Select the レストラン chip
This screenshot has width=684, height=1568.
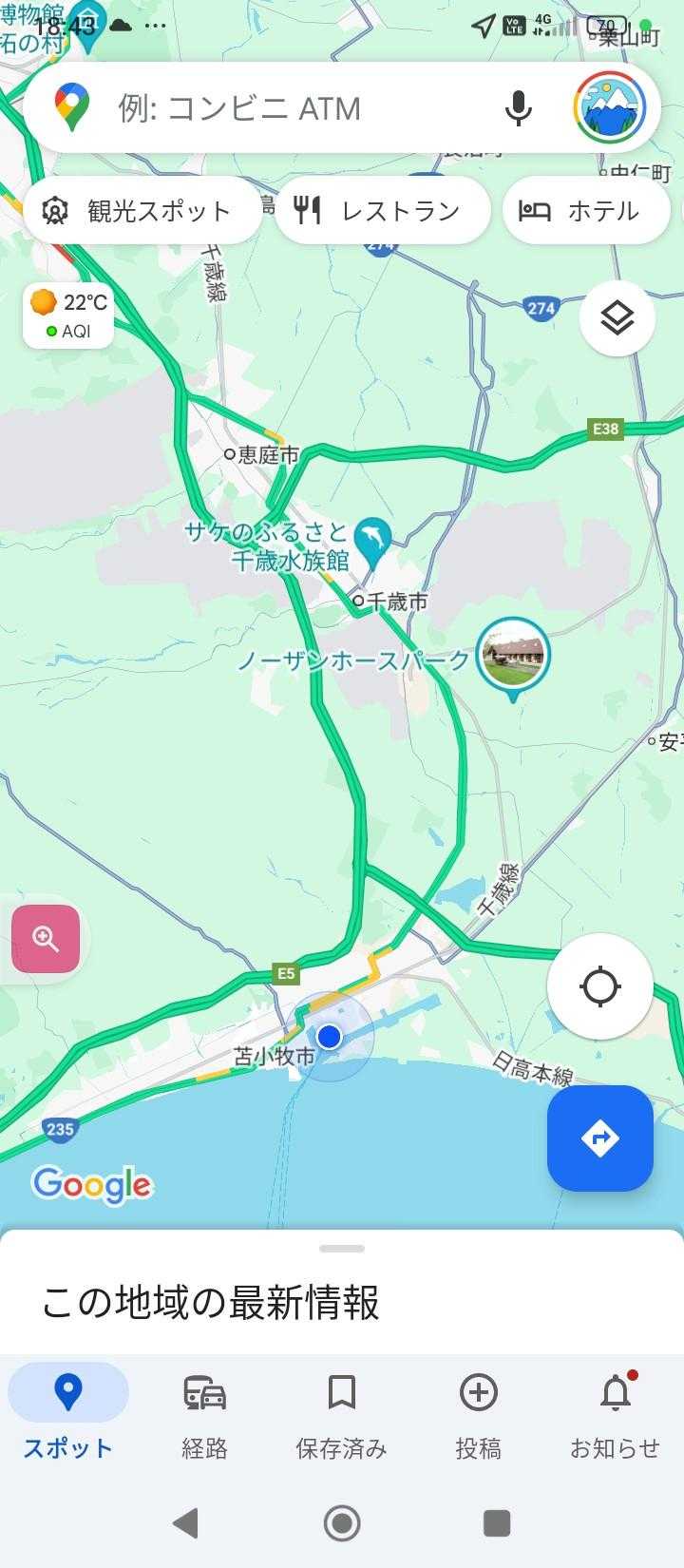tap(383, 211)
